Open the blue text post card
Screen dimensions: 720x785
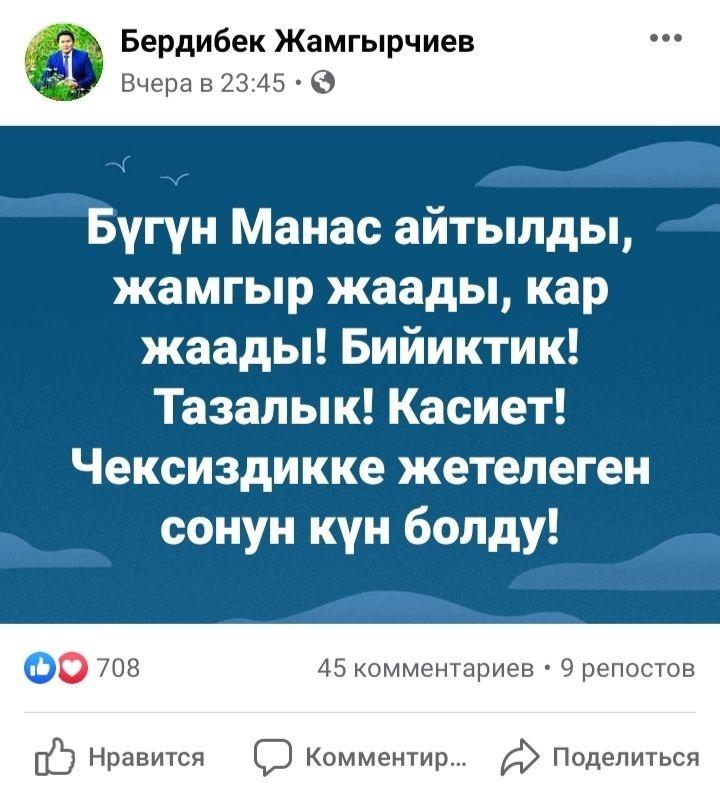[360, 375]
